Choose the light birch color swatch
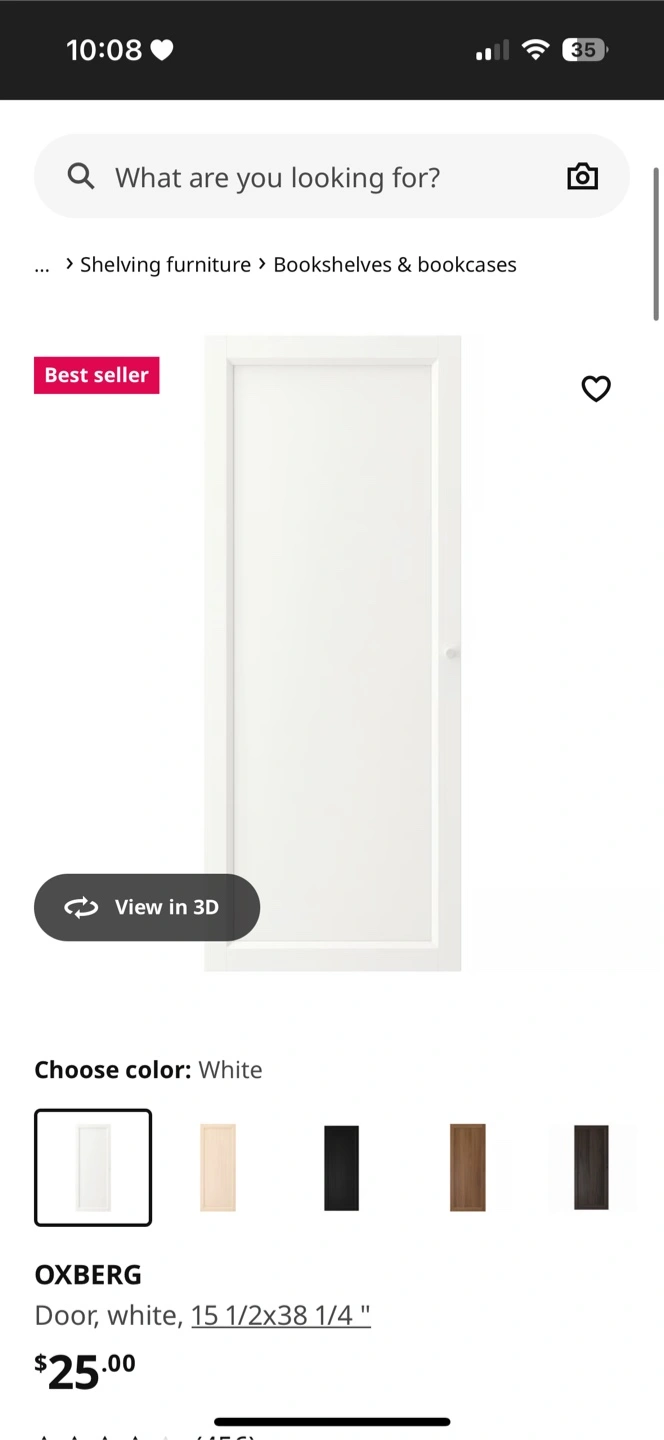 218,1167
